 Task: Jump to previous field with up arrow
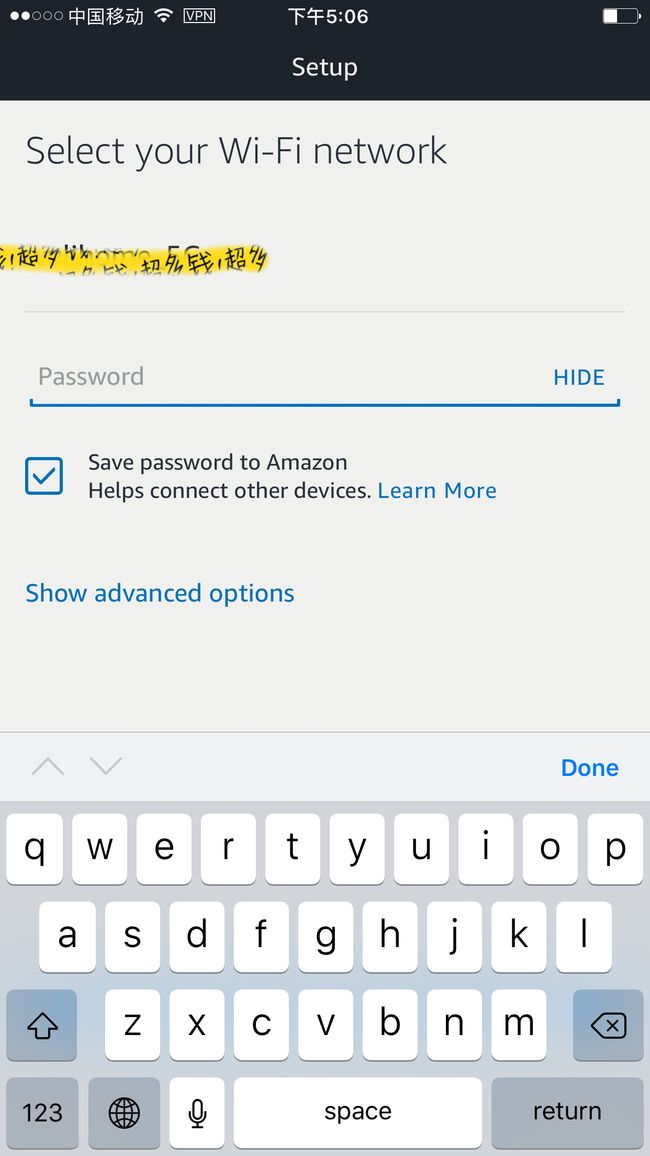[x=48, y=767]
